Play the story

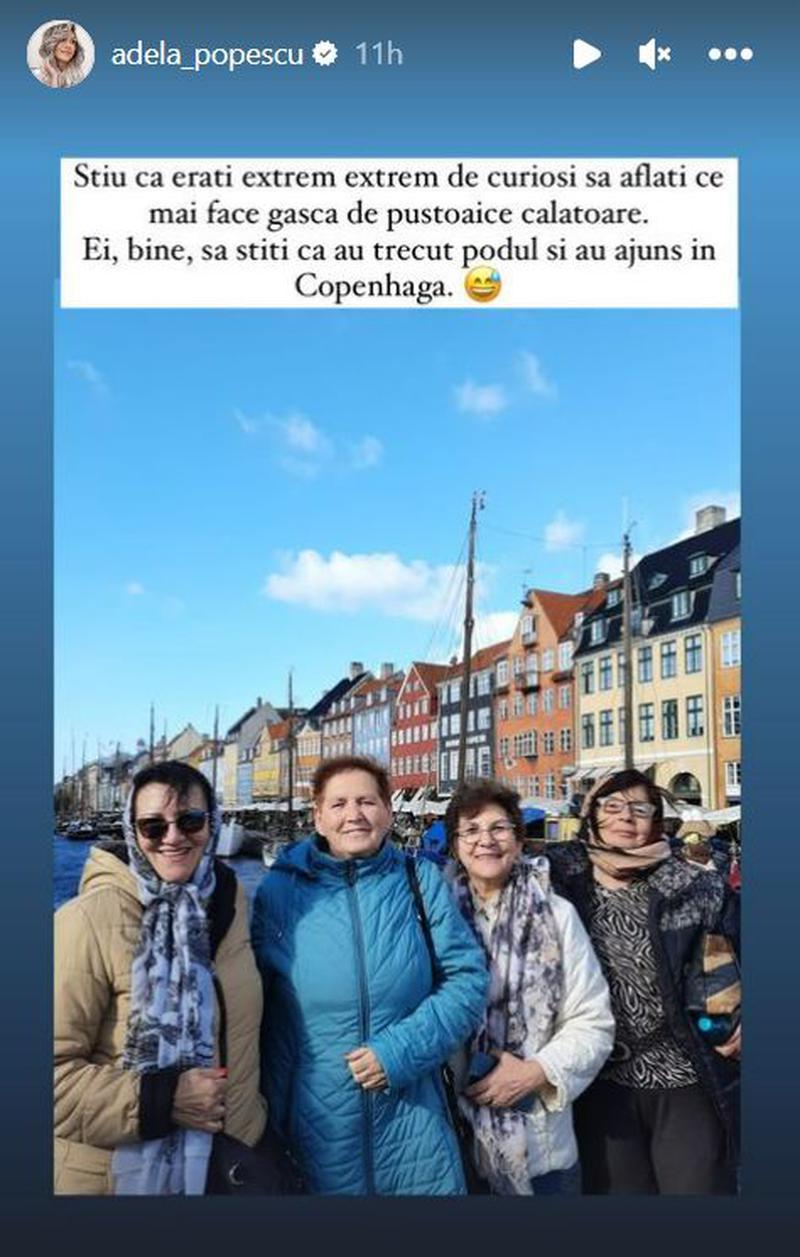click(587, 54)
